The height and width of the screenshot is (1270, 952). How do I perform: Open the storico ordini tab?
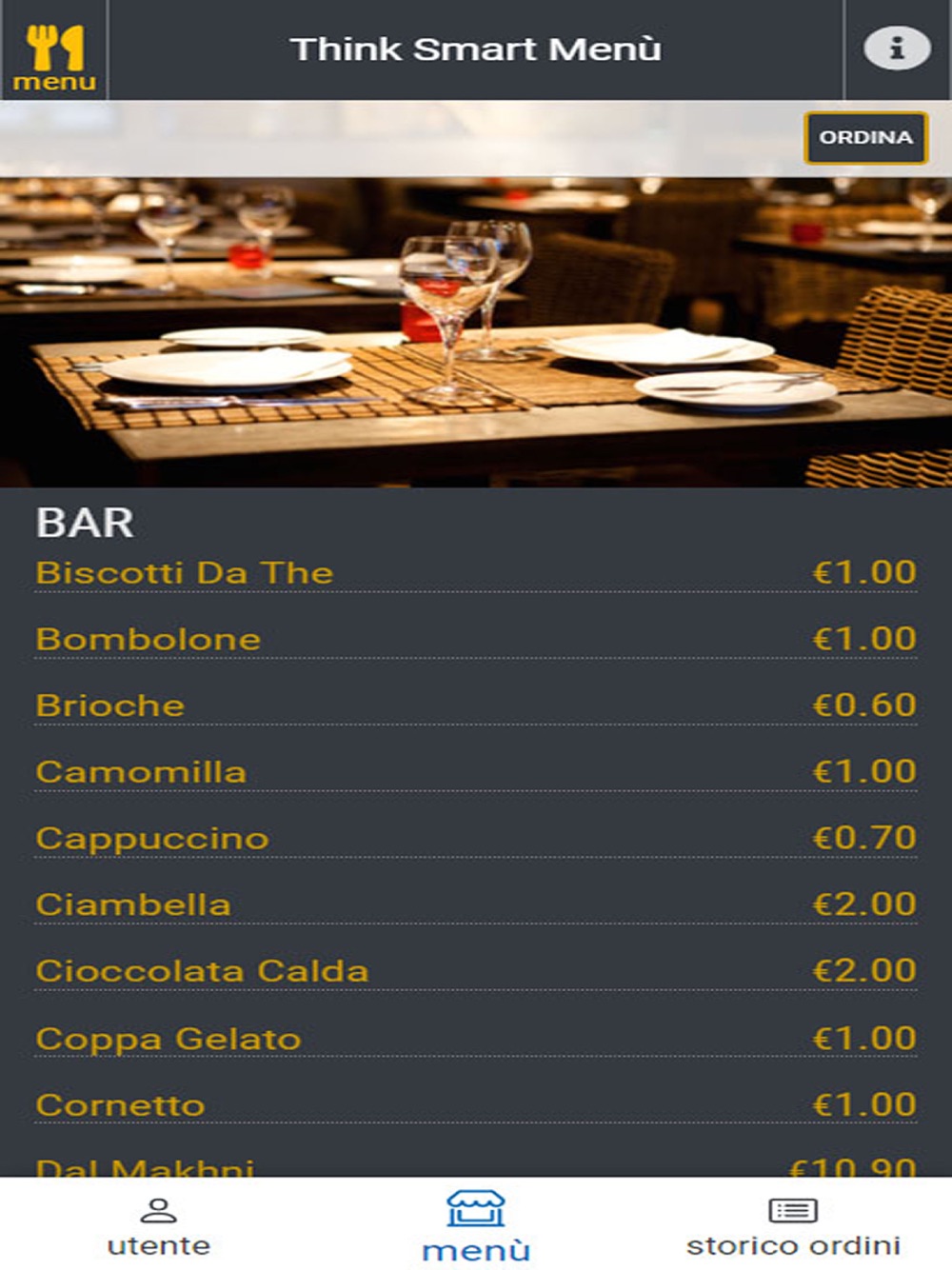click(x=792, y=1226)
